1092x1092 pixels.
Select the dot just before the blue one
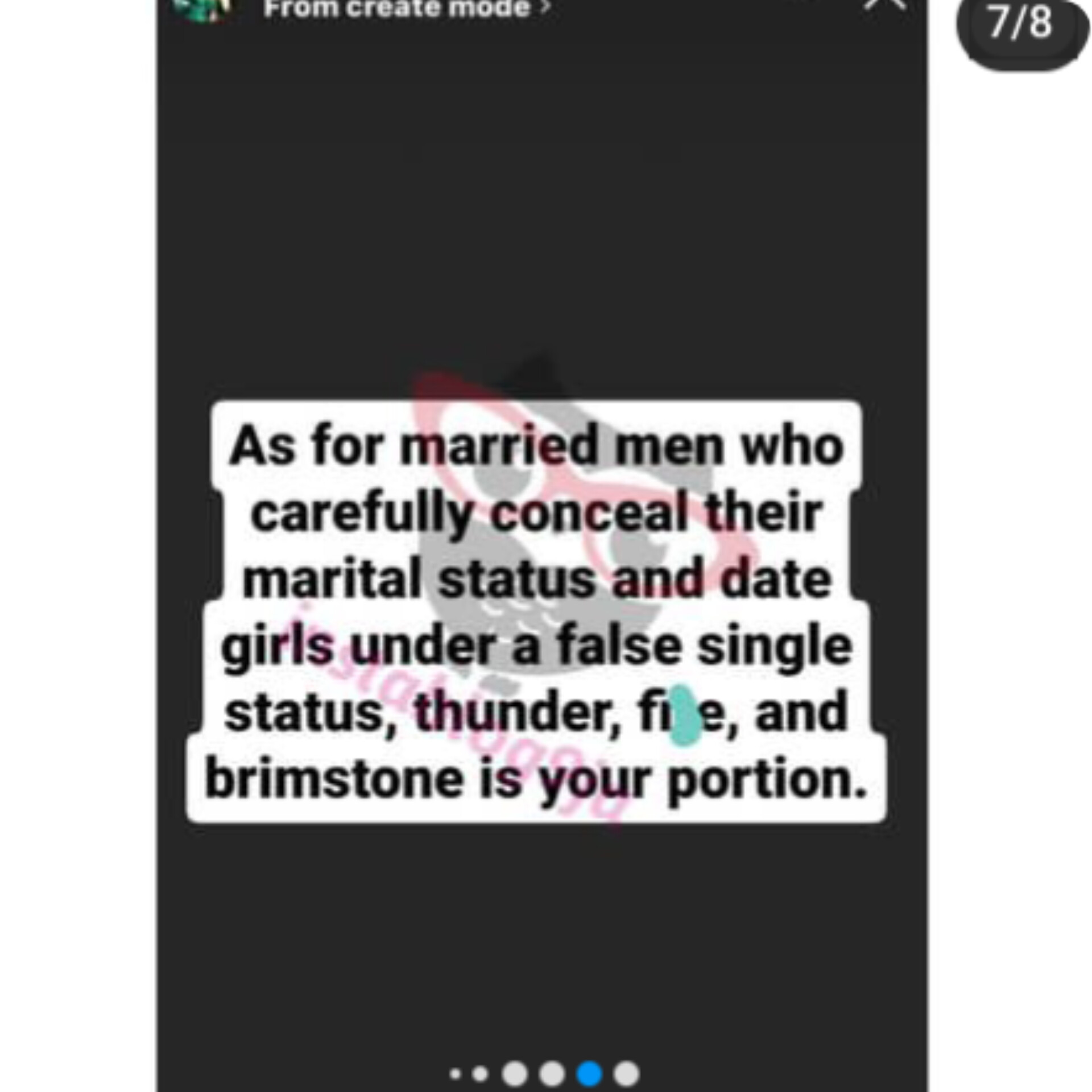[x=552, y=1074]
